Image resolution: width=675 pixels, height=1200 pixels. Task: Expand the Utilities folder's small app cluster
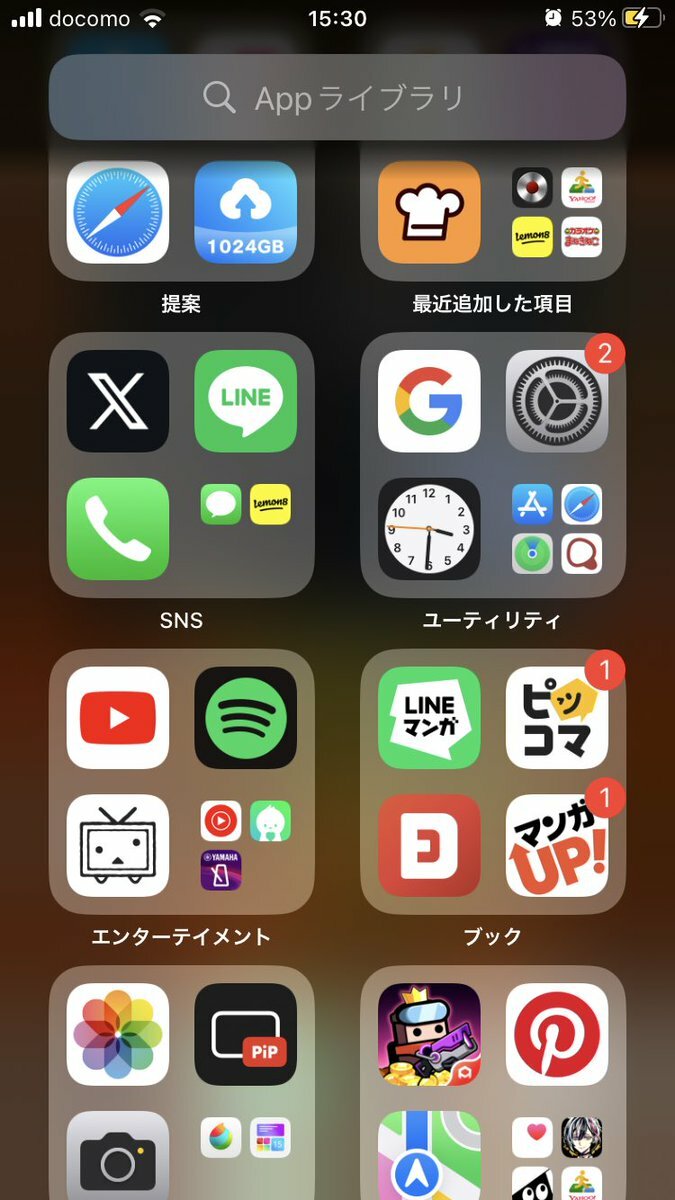pos(557,528)
